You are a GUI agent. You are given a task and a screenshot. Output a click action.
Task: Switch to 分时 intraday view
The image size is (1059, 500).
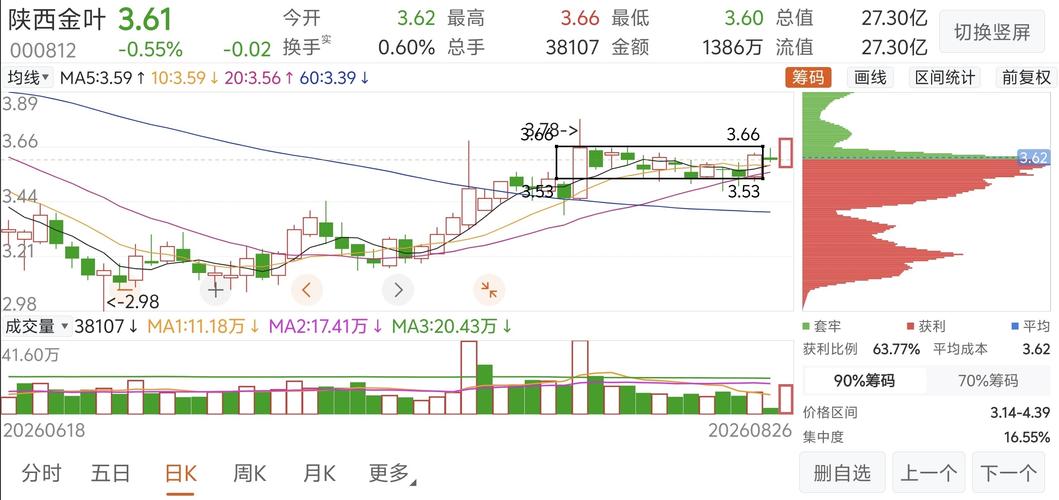tap(42, 474)
